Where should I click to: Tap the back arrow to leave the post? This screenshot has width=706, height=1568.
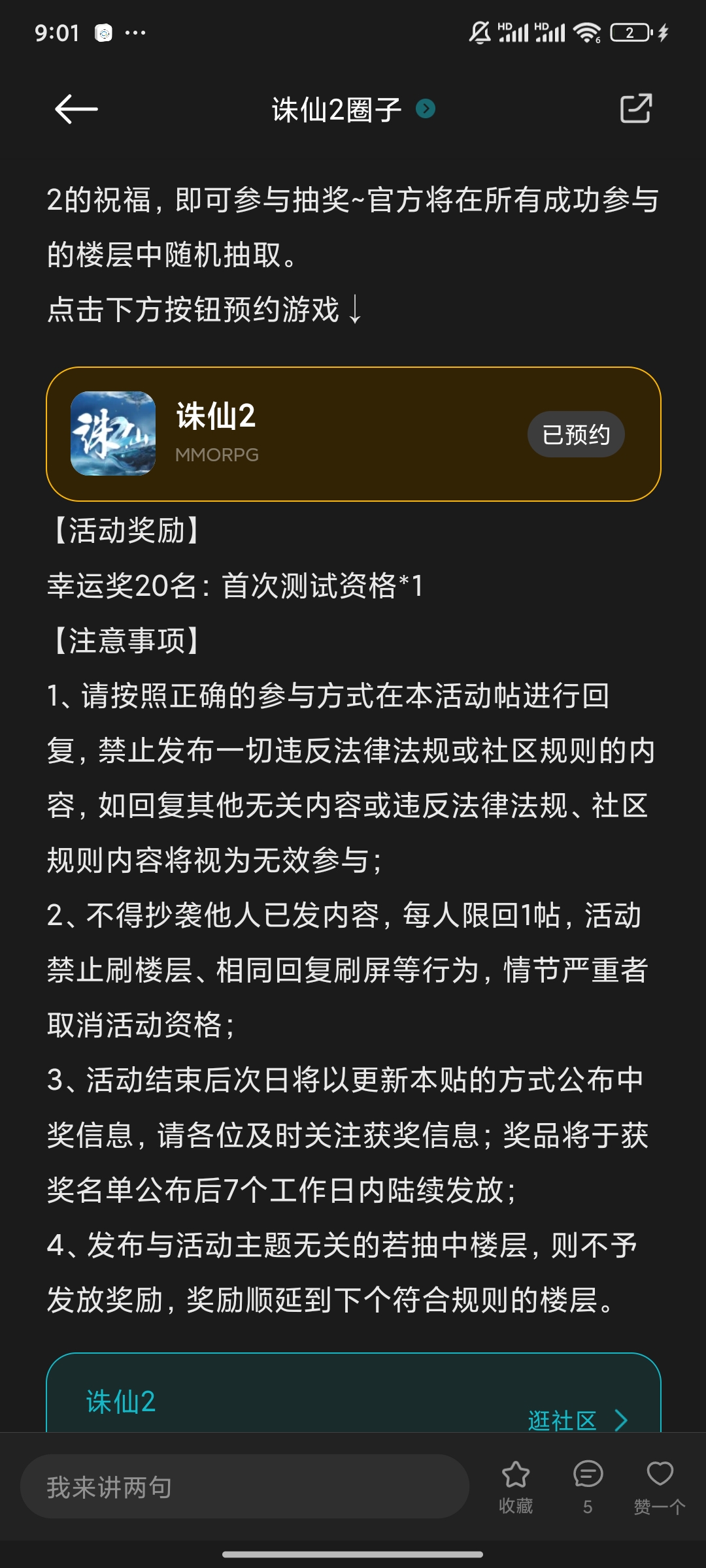point(78,108)
